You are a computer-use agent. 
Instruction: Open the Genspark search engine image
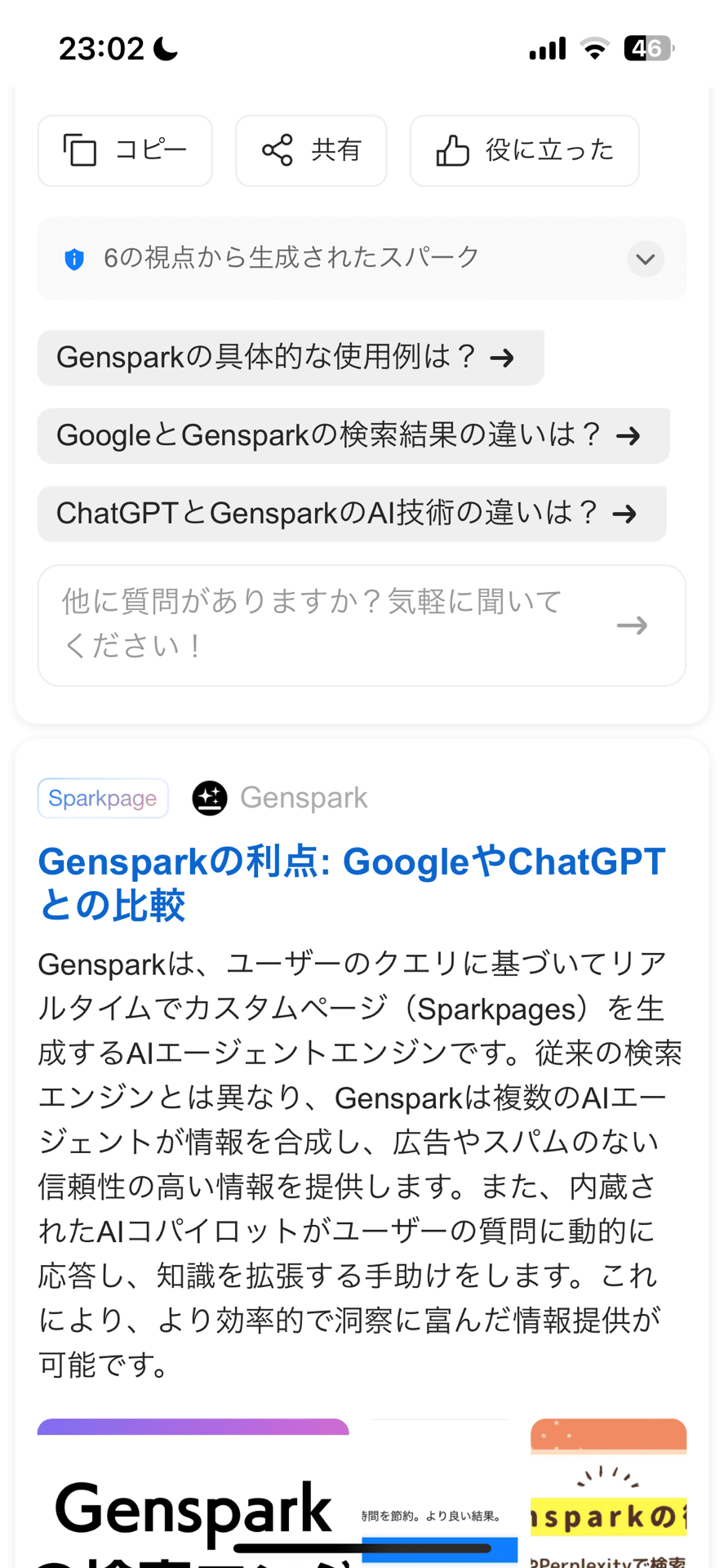[x=193, y=1493]
